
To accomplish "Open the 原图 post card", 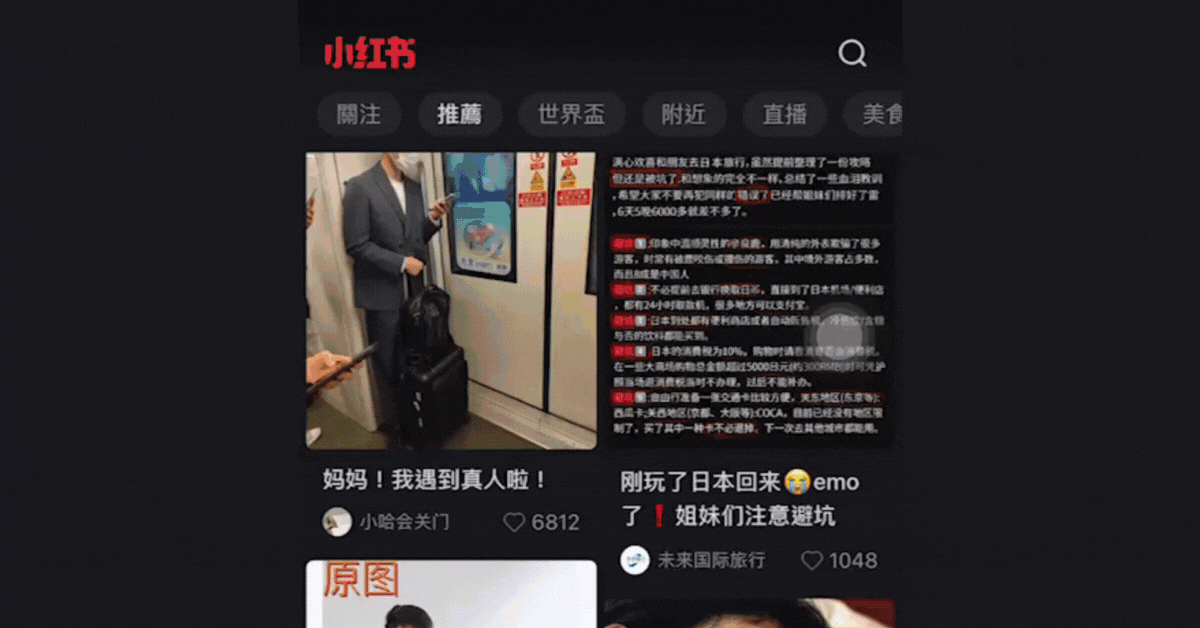I will point(451,594).
